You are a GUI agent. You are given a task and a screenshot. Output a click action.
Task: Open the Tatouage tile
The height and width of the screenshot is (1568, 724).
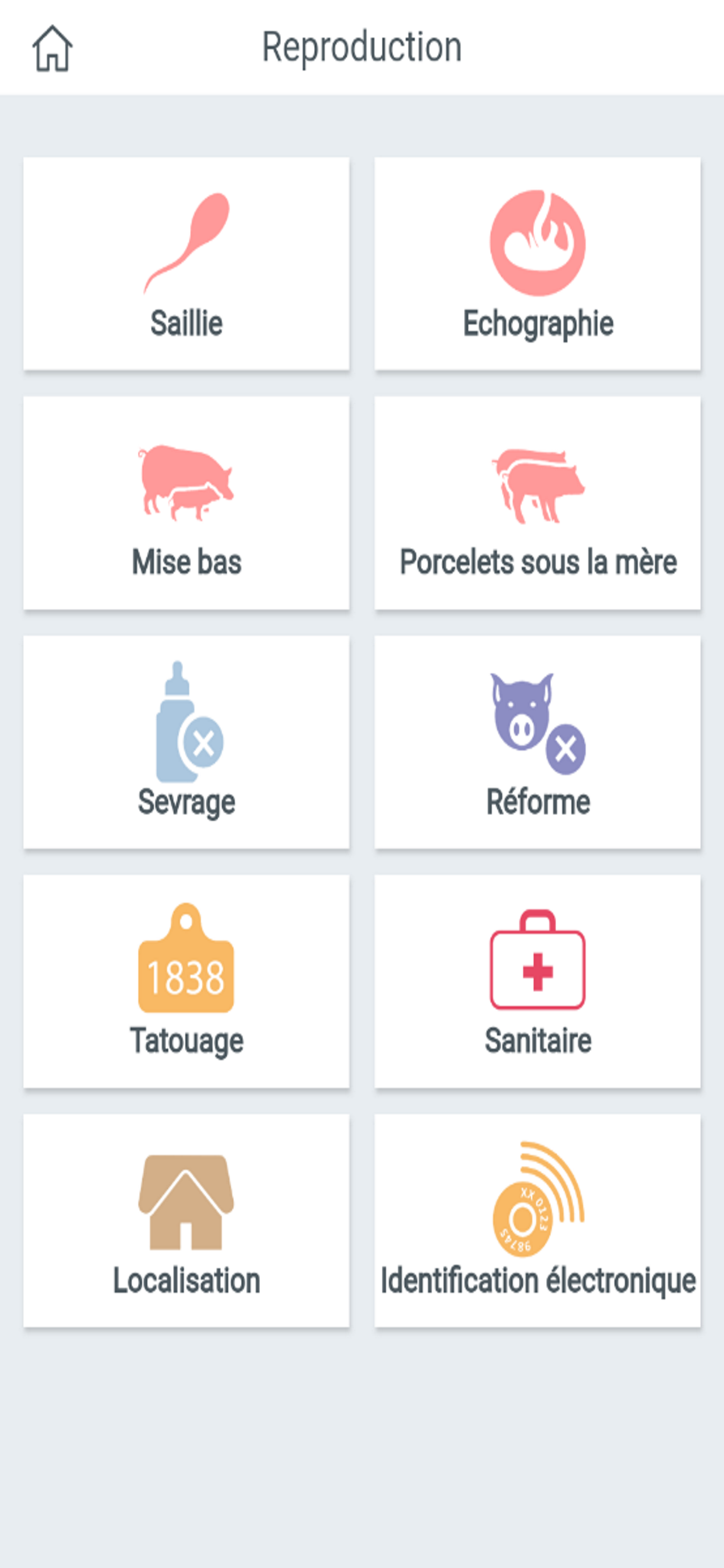[x=186, y=981]
